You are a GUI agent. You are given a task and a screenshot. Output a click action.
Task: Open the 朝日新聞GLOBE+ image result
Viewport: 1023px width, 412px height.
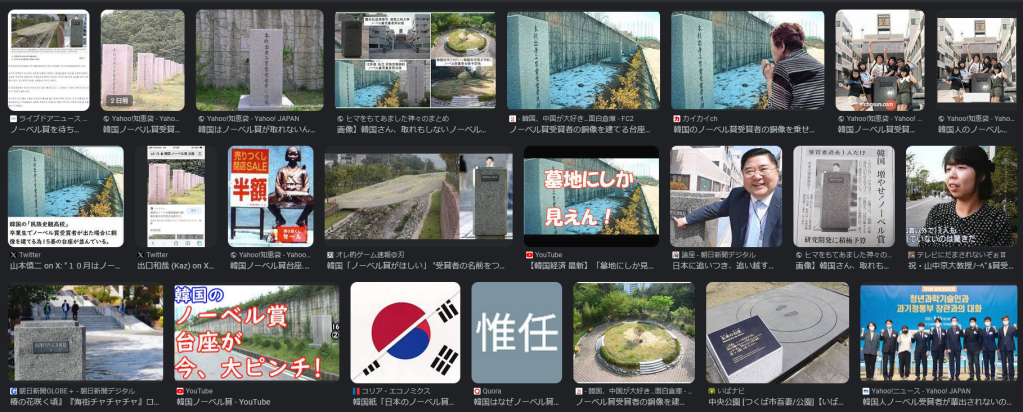[85, 332]
